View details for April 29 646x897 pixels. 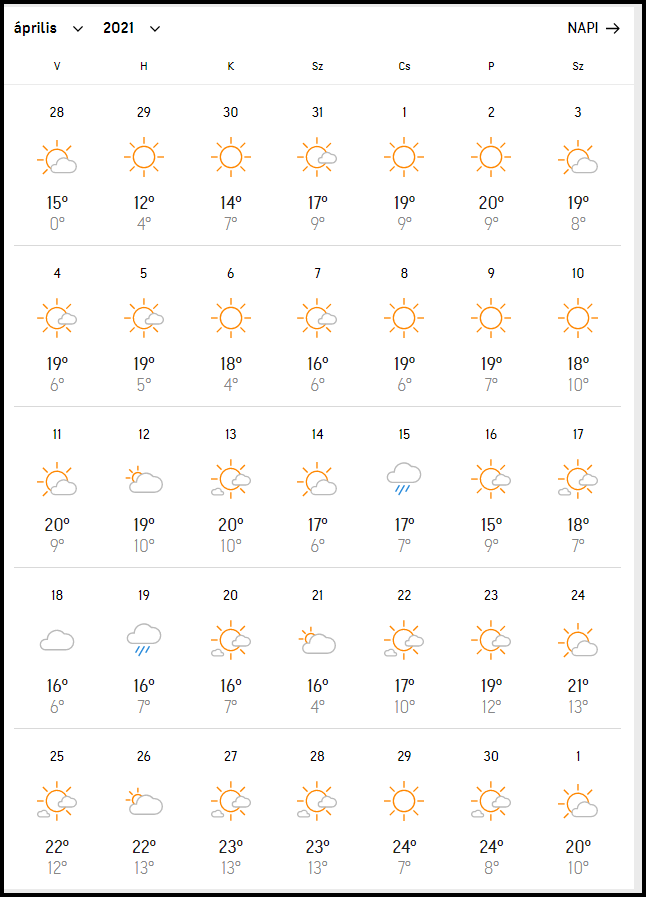[404, 813]
